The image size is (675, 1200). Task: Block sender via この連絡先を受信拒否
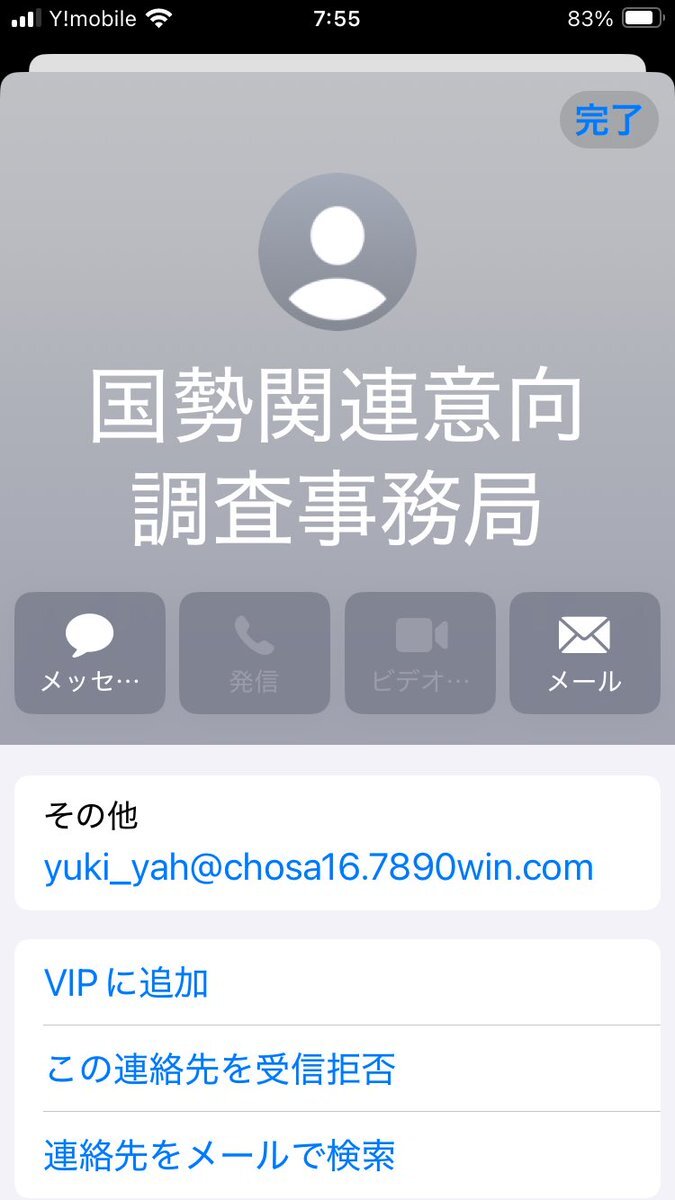pyautogui.click(x=220, y=1069)
